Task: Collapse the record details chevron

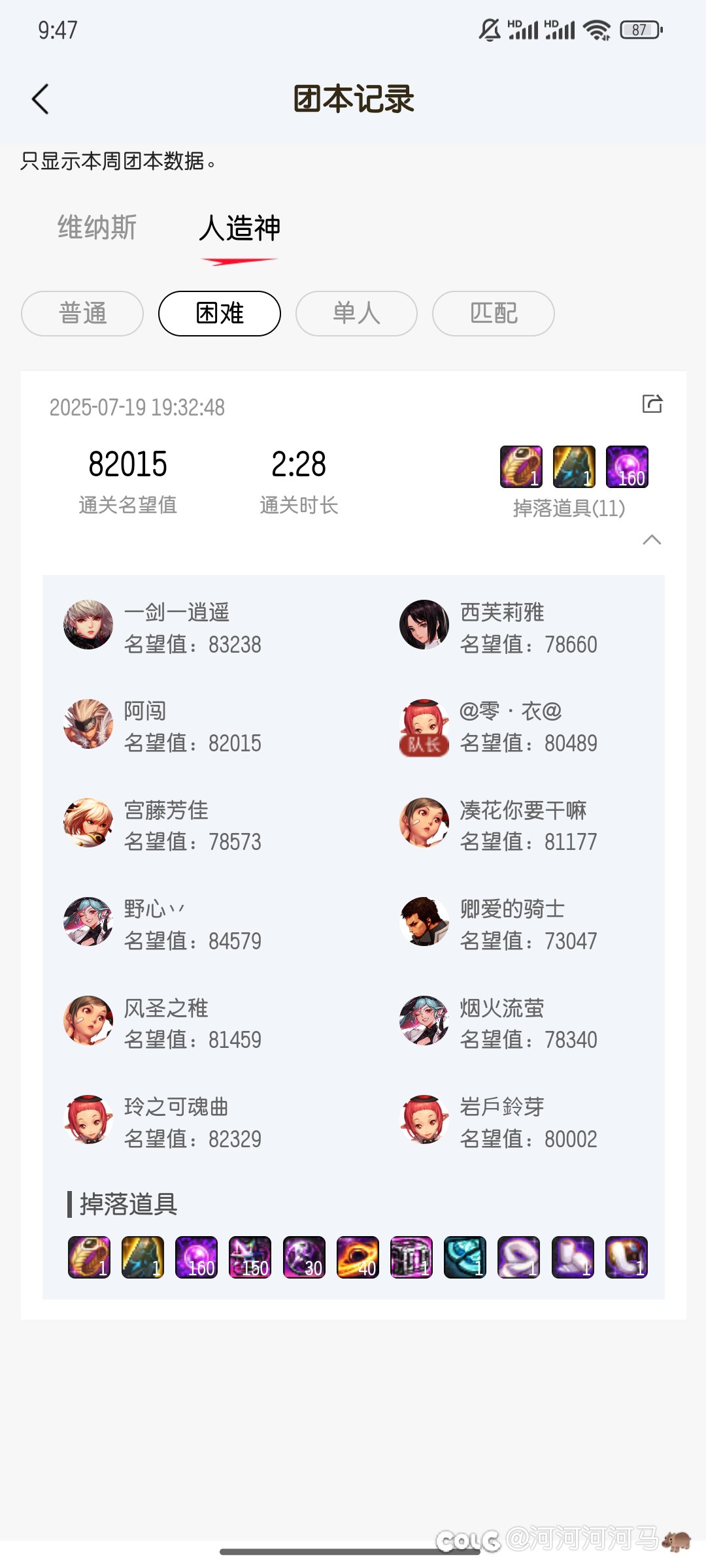Action: pyautogui.click(x=652, y=540)
